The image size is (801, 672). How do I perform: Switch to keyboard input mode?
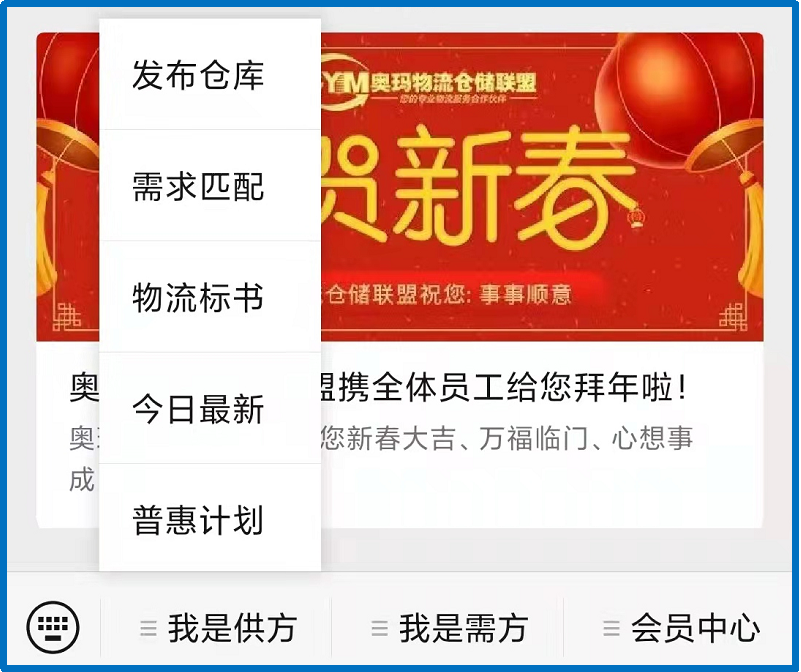tap(53, 627)
